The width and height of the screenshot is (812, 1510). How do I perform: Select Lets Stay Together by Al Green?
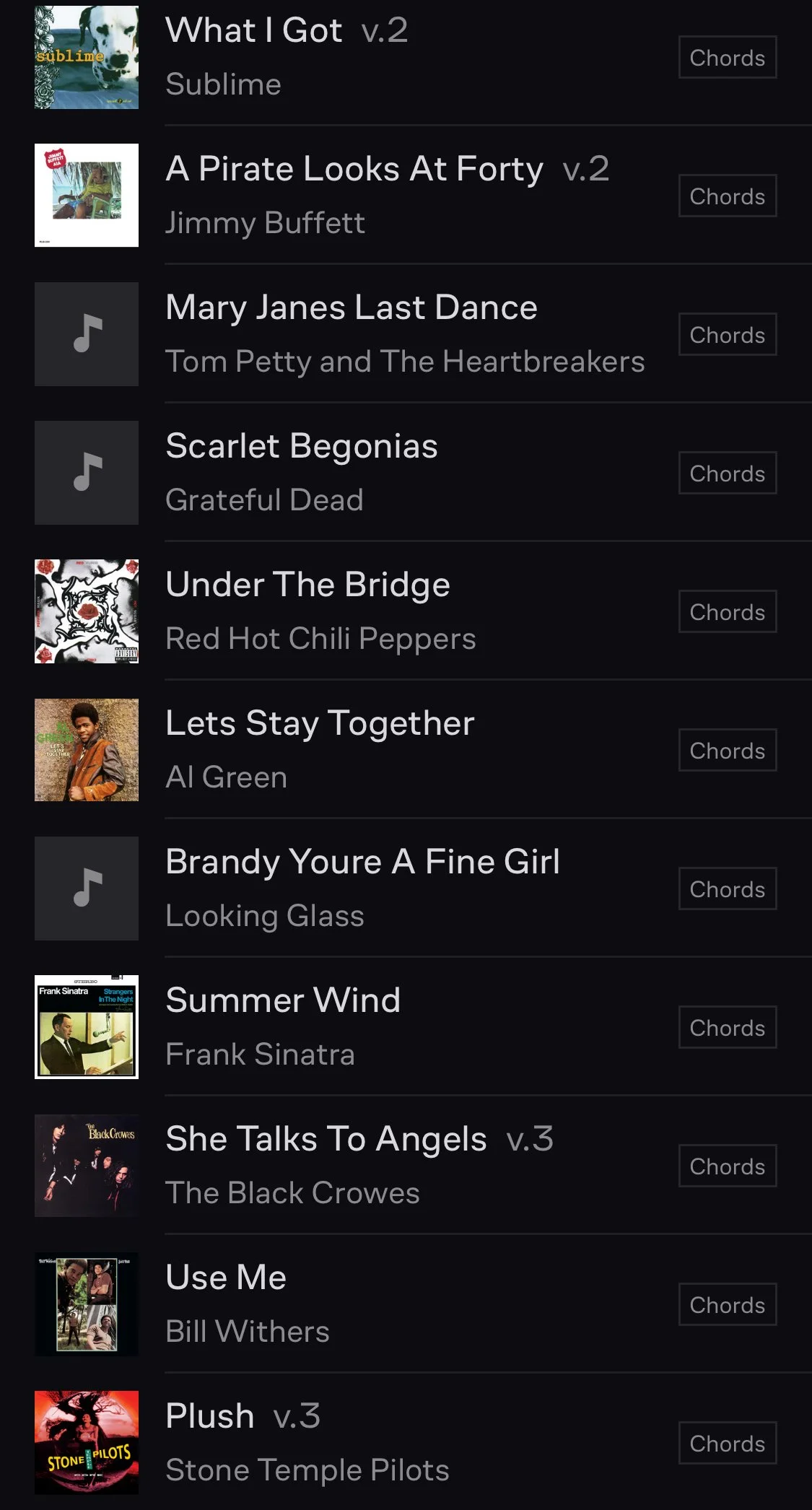[x=320, y=725]
